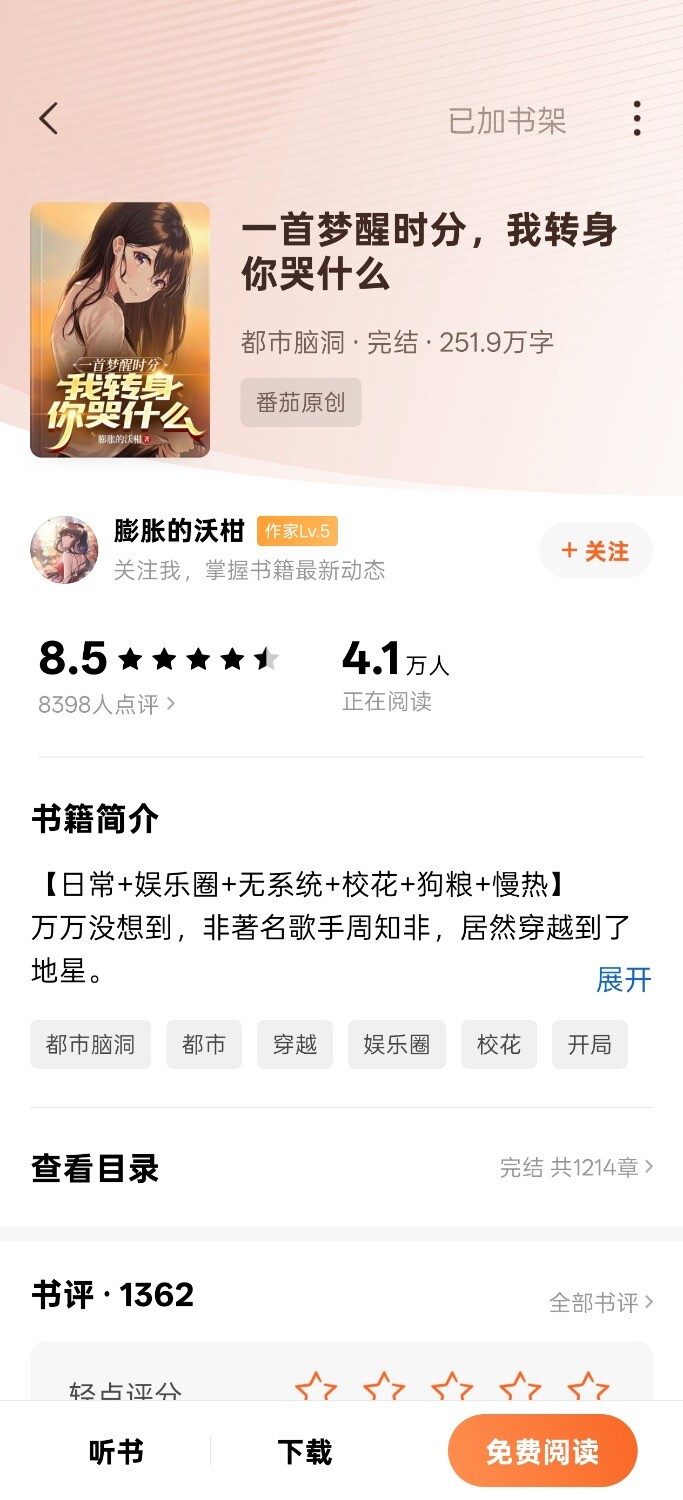
Task: Tap the 已加书架 bookshelf button
Action: [507, 121]
